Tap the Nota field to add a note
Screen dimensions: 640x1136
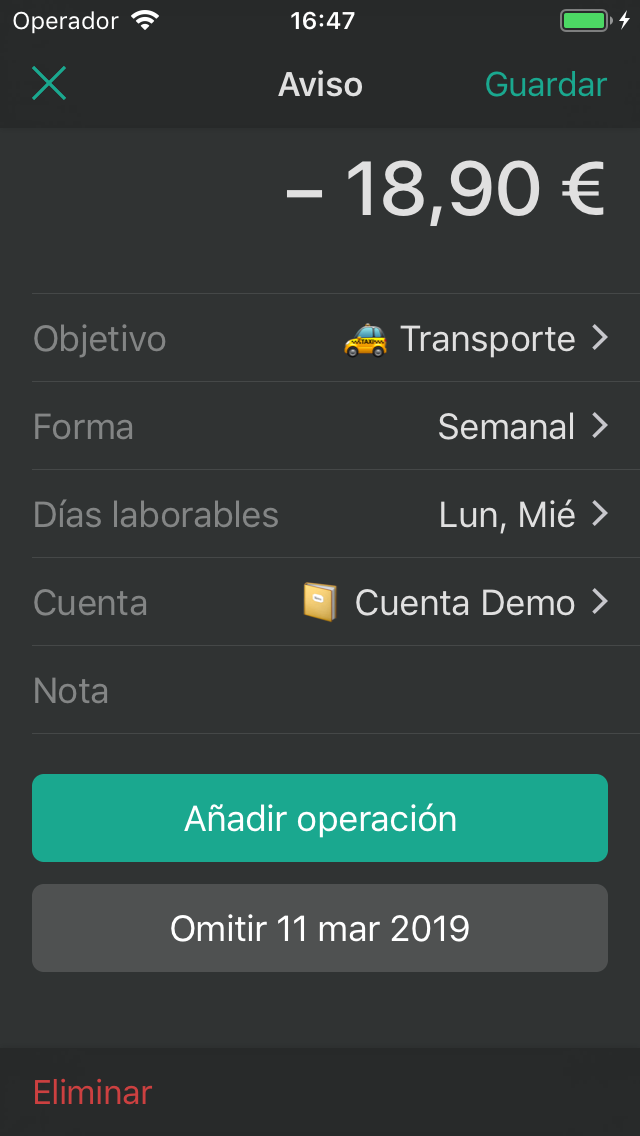pos(320,691)
